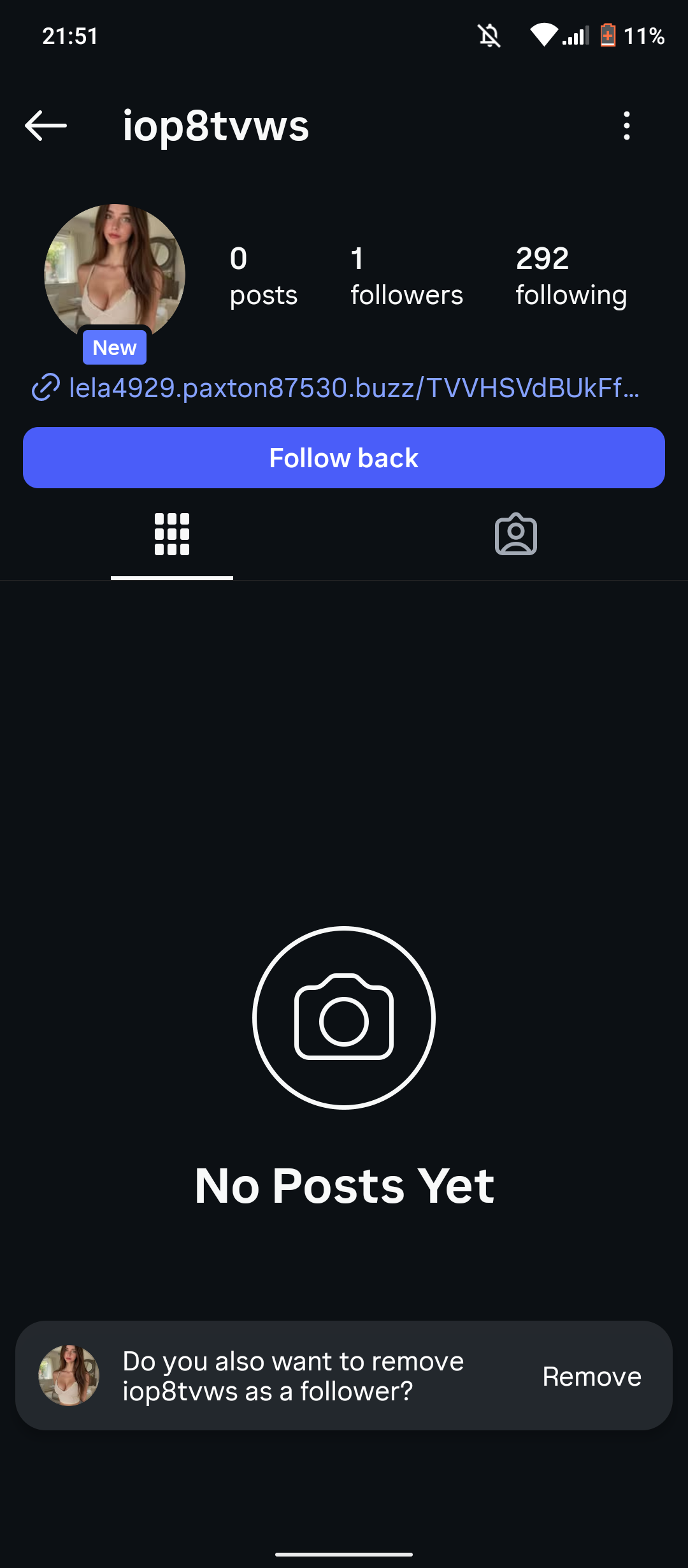Tap the New badge under the avatar

pyautogui.click(x=115, y=347)
